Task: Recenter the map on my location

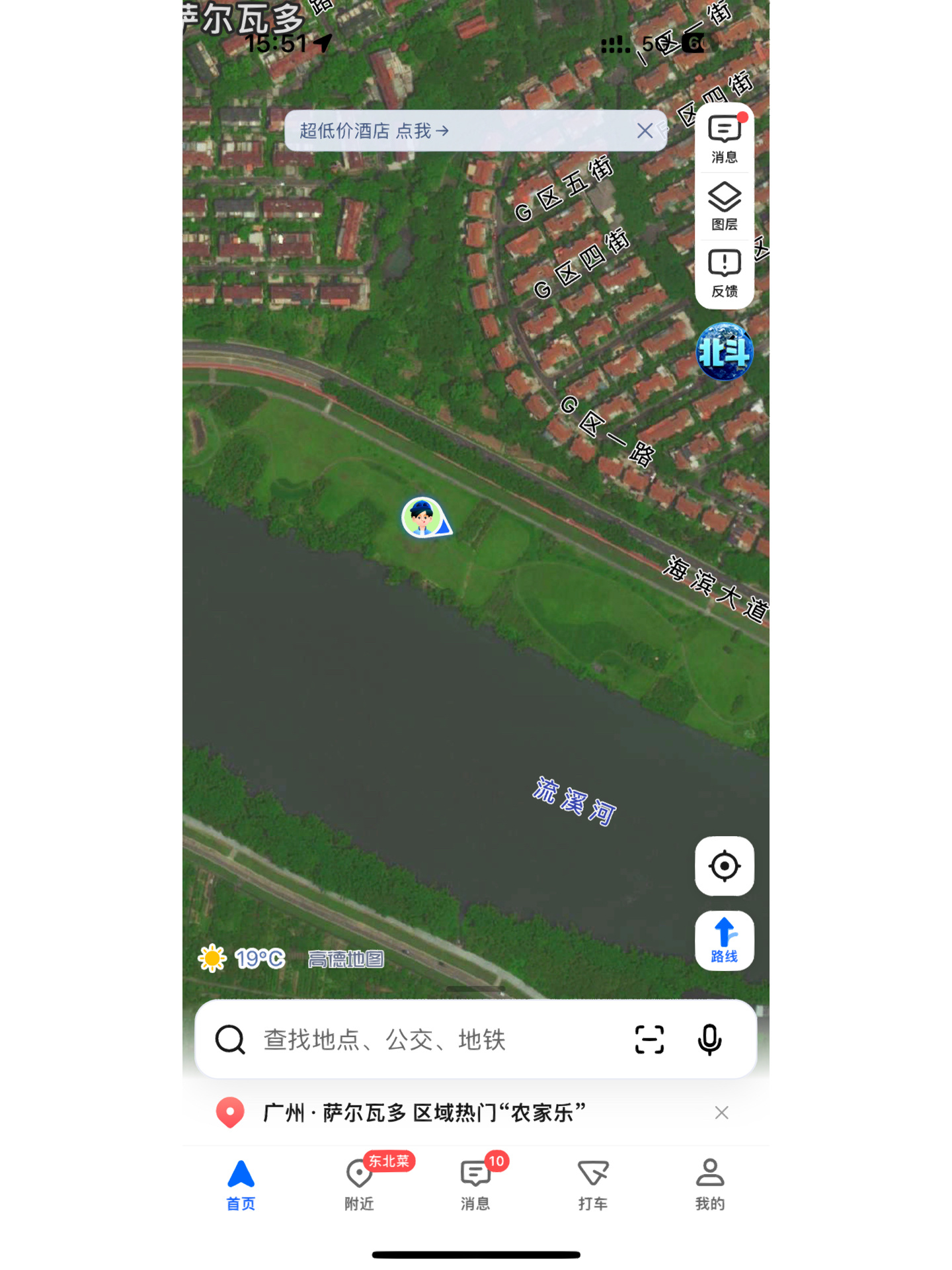Action: click(724, 866)
